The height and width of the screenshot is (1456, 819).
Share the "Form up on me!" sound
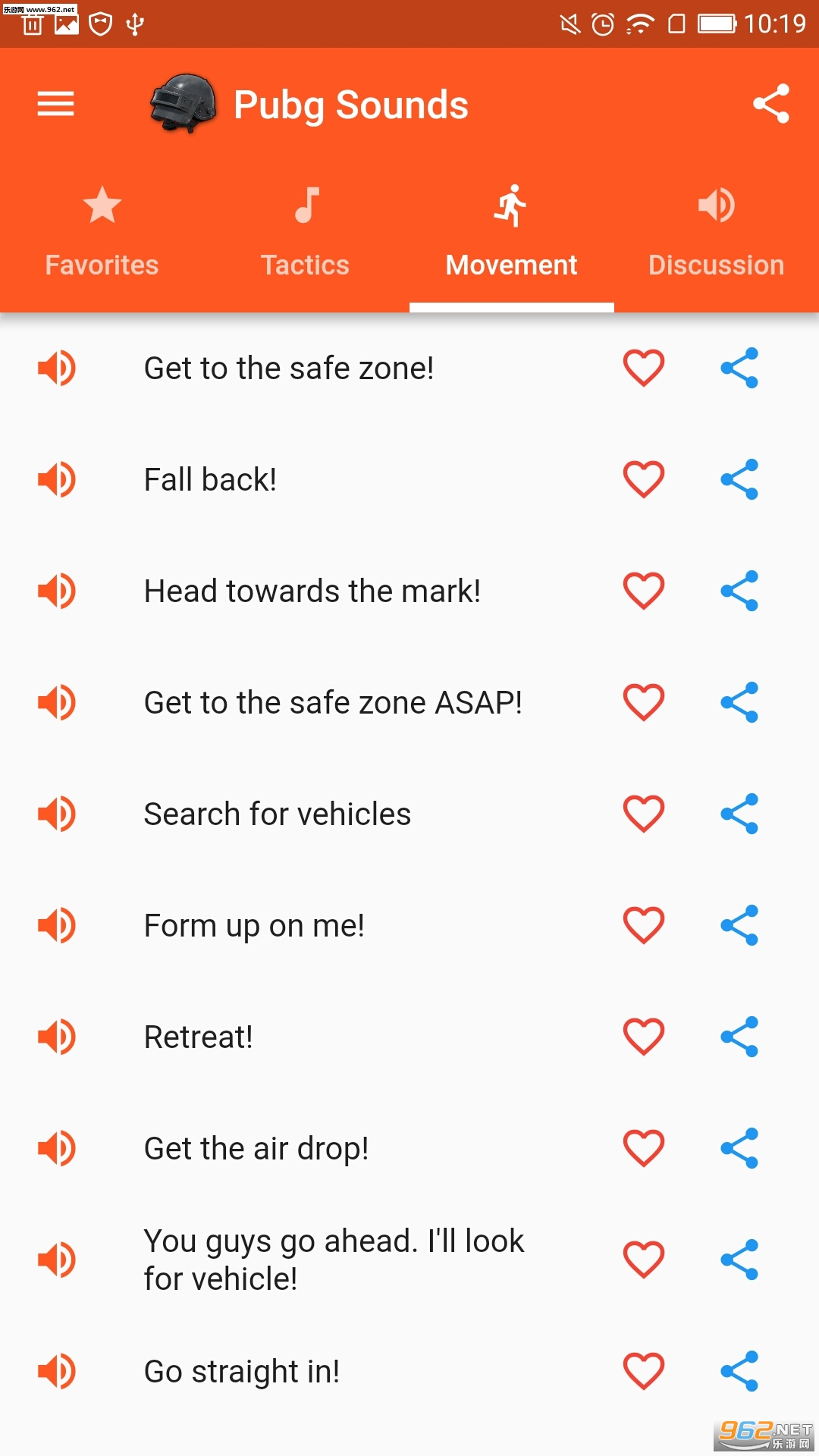point(739,925)
